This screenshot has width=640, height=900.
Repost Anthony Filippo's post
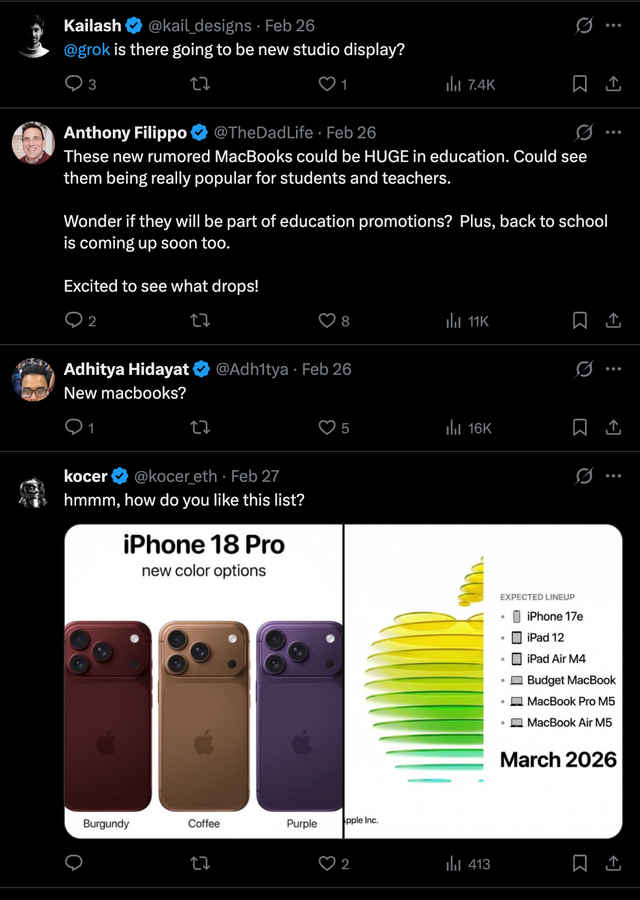tap(200, 321)
